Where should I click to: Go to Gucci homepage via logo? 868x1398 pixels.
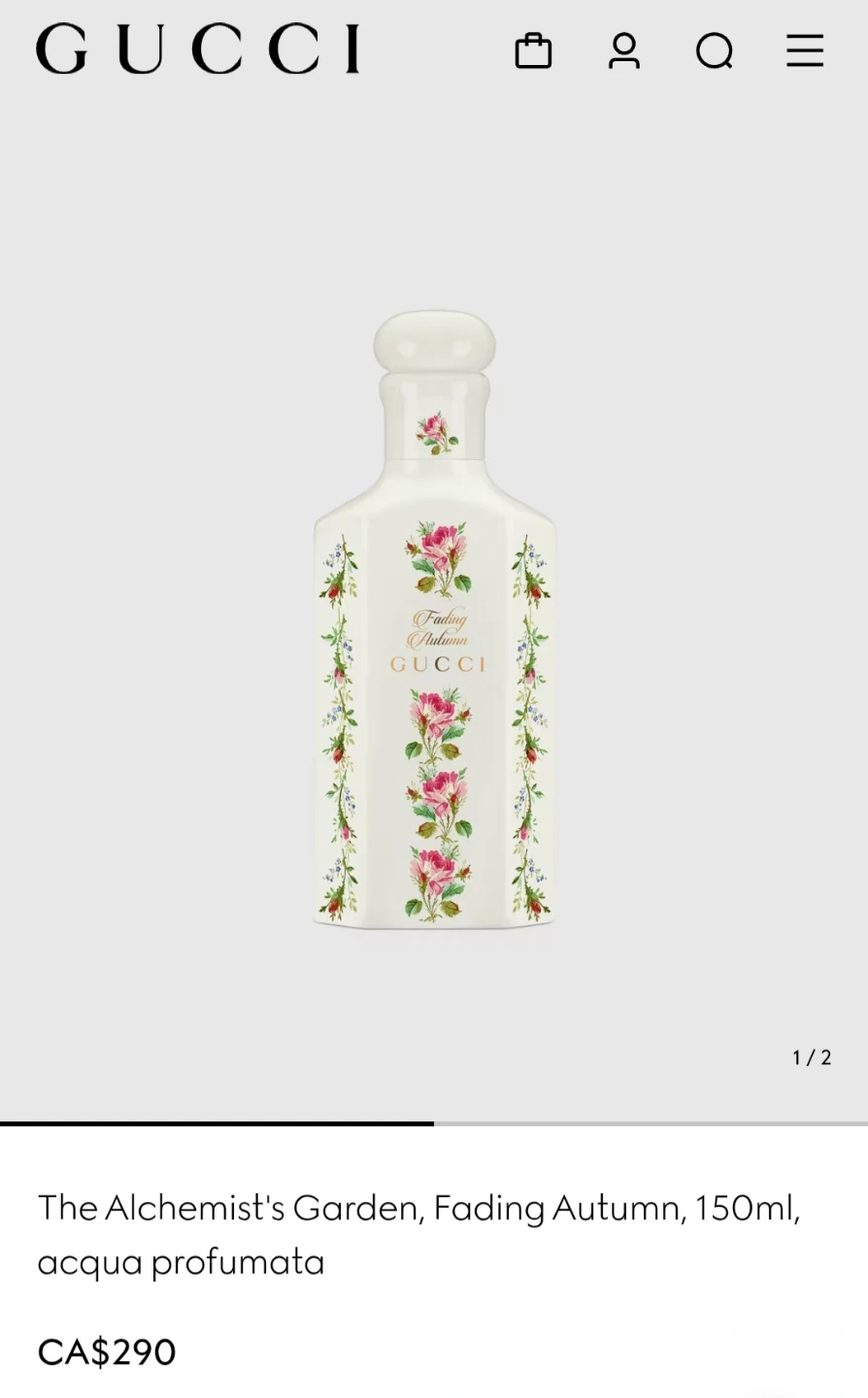pyautogui.click(x=198, y=50)
